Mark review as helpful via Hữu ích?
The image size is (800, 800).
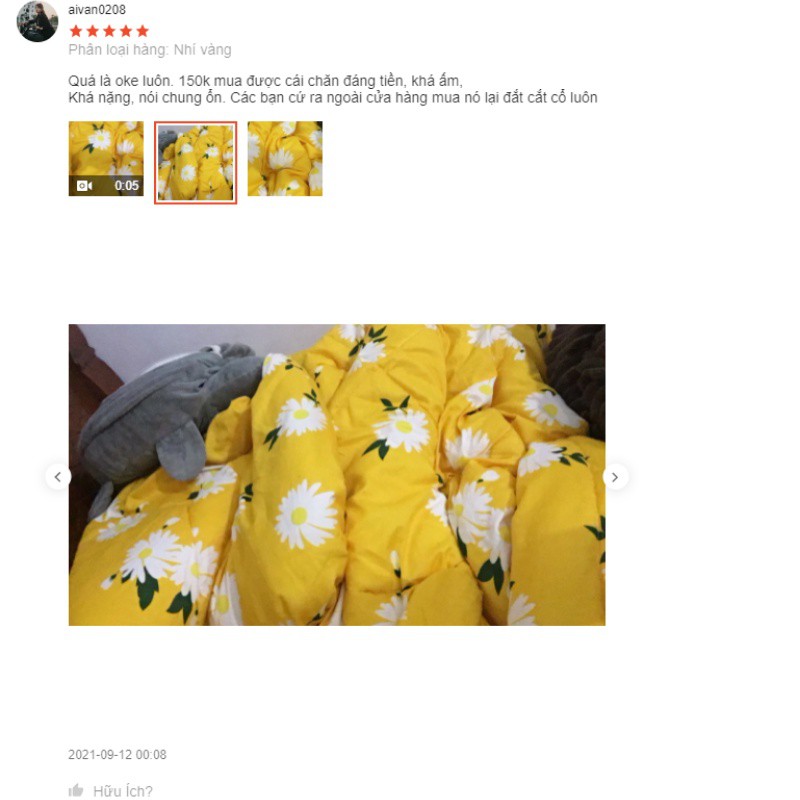click(111, 791)
